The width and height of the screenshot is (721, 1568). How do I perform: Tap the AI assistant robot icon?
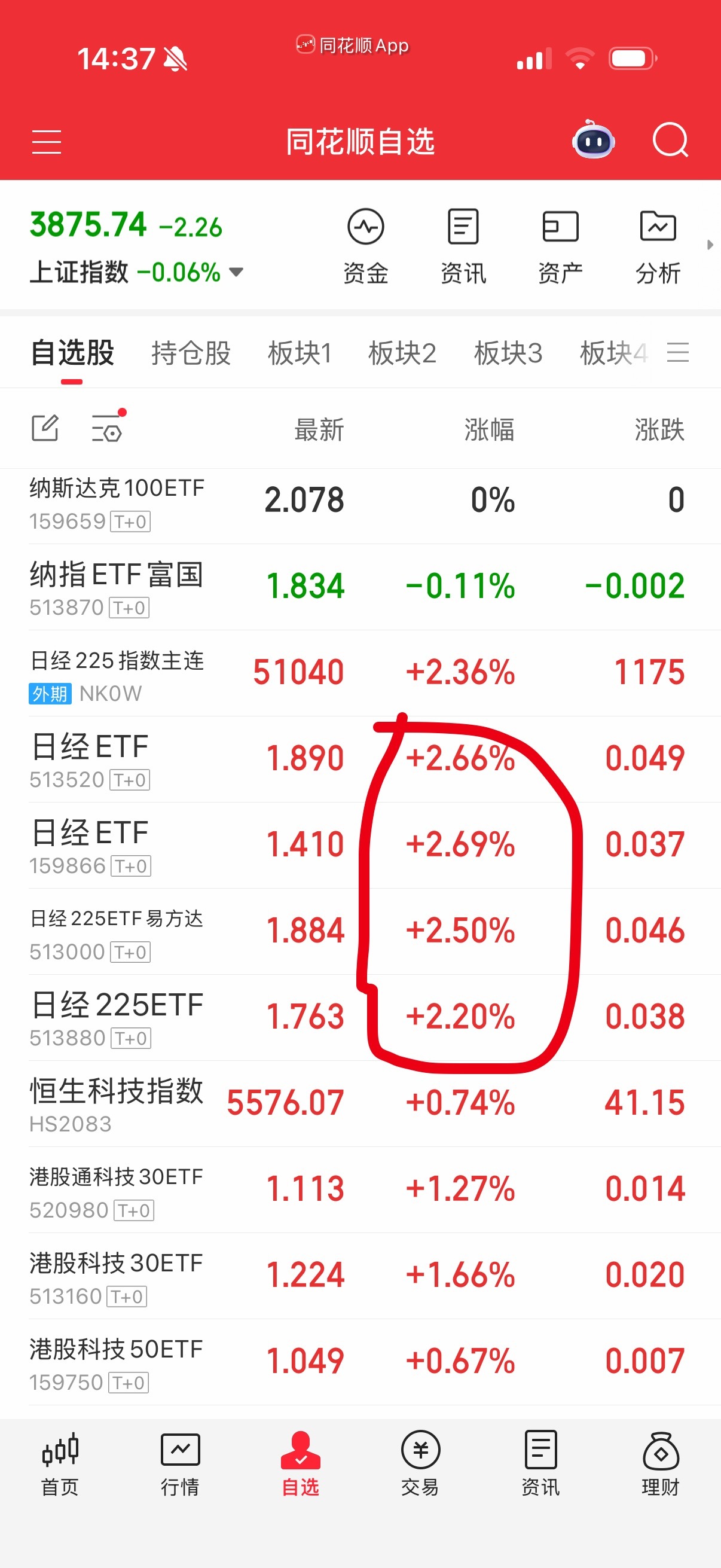point(593,141)
